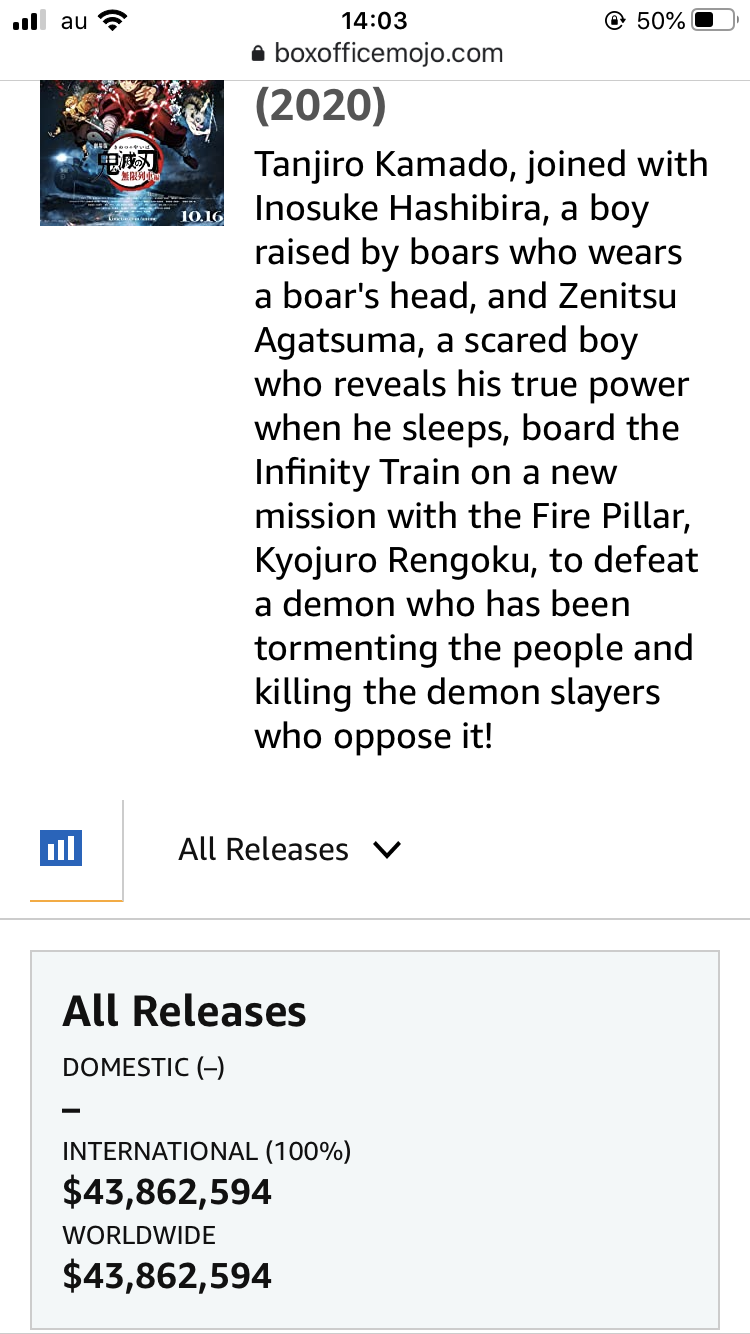Open the movie poster thumbnail
The image size is (750, 1334).
tap(133, 153)
